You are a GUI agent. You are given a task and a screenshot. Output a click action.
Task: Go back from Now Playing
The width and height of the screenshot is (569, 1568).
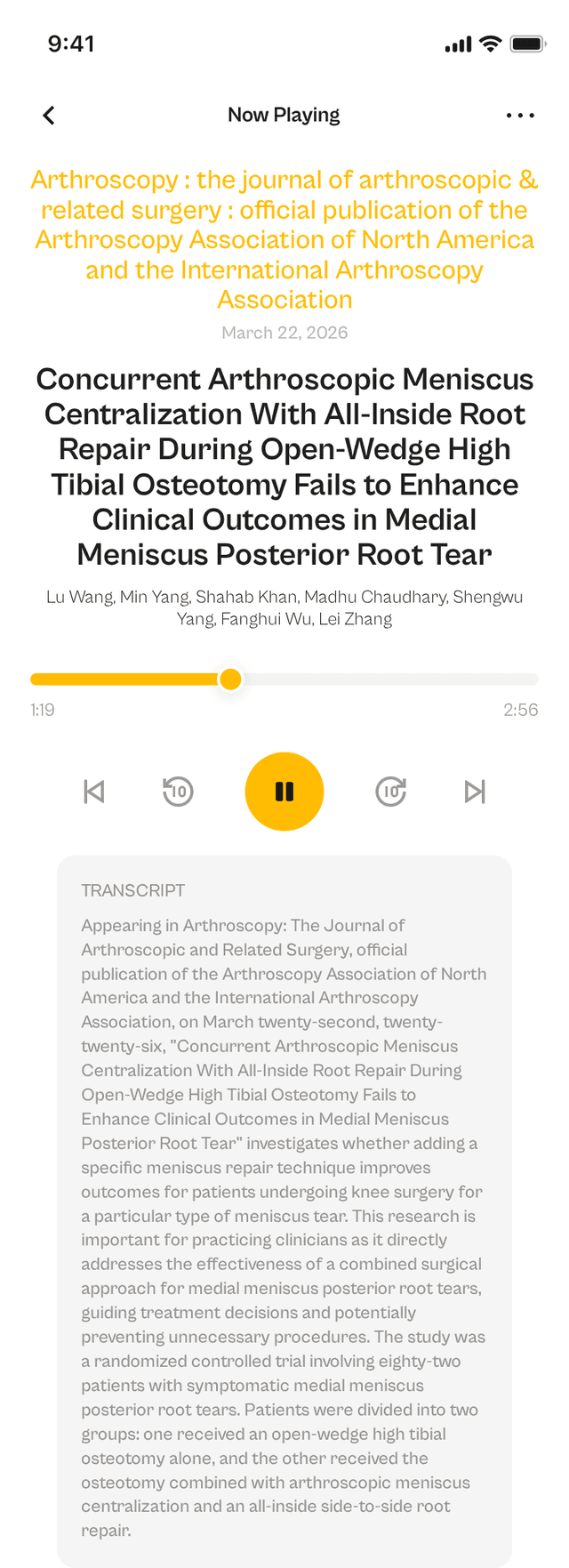(49, 116)
